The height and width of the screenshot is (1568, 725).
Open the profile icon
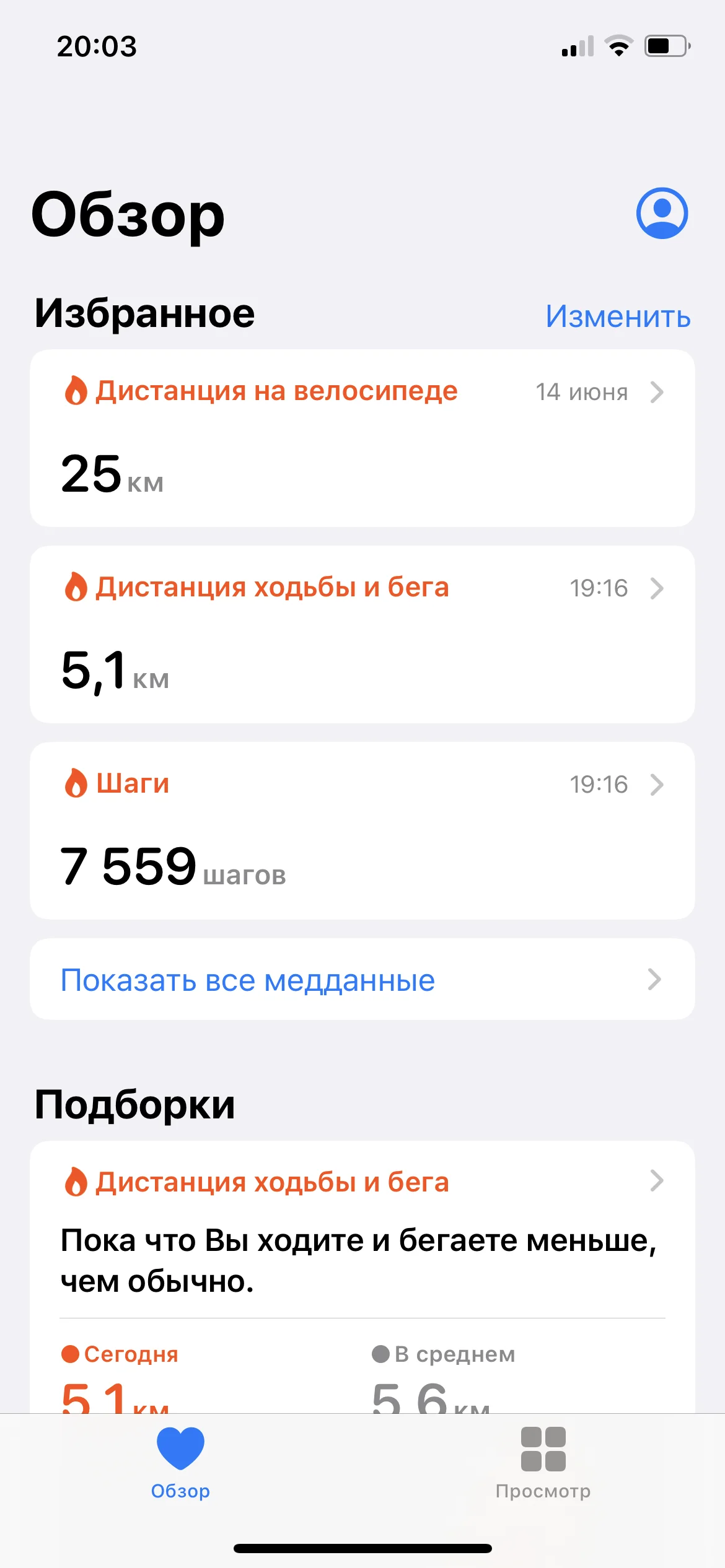pos(662,213)
